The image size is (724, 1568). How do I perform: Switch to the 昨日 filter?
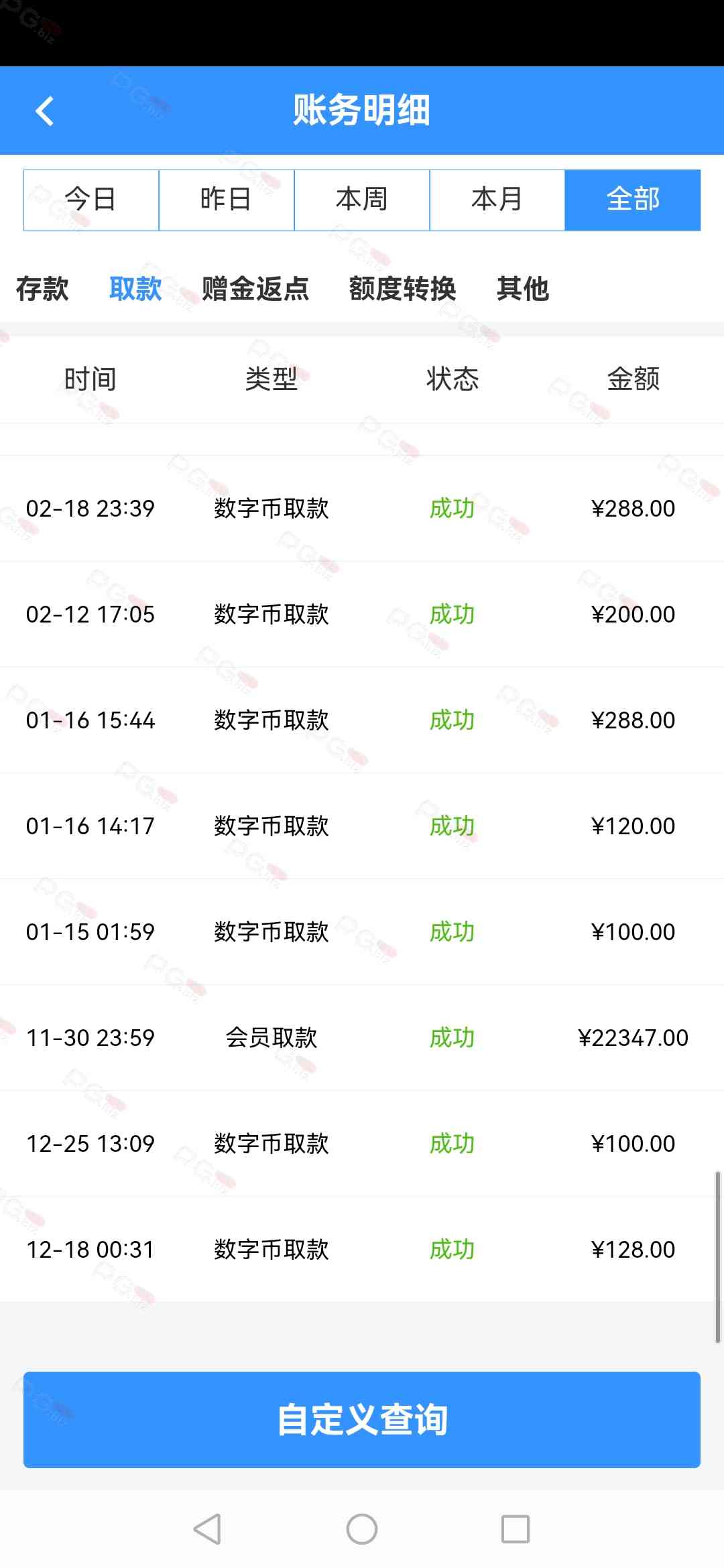227,200
